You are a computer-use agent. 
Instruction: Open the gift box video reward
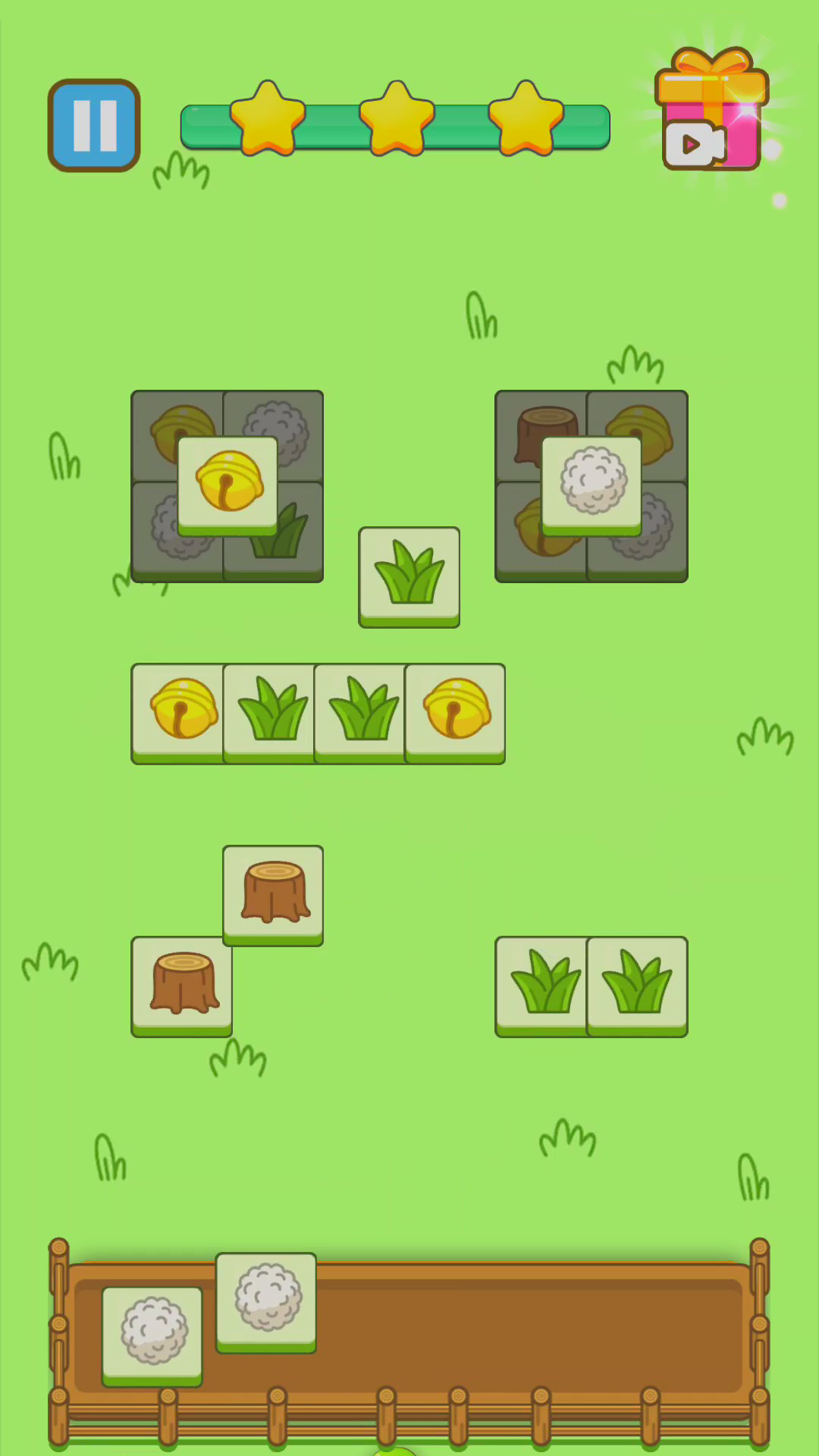pos(711,111)
